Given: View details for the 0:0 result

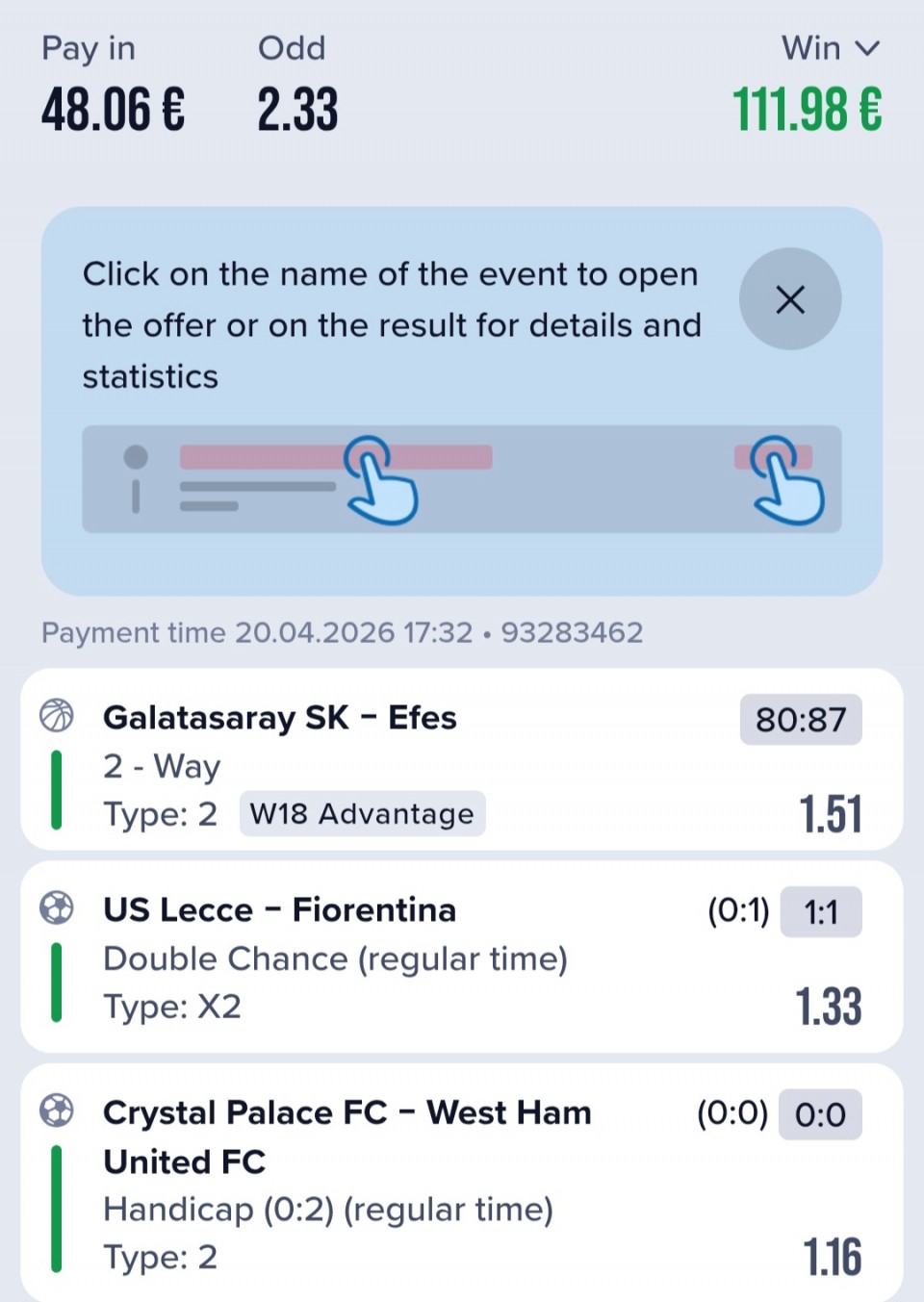Looking at the screenshot, I should (x=819, y=1114).
